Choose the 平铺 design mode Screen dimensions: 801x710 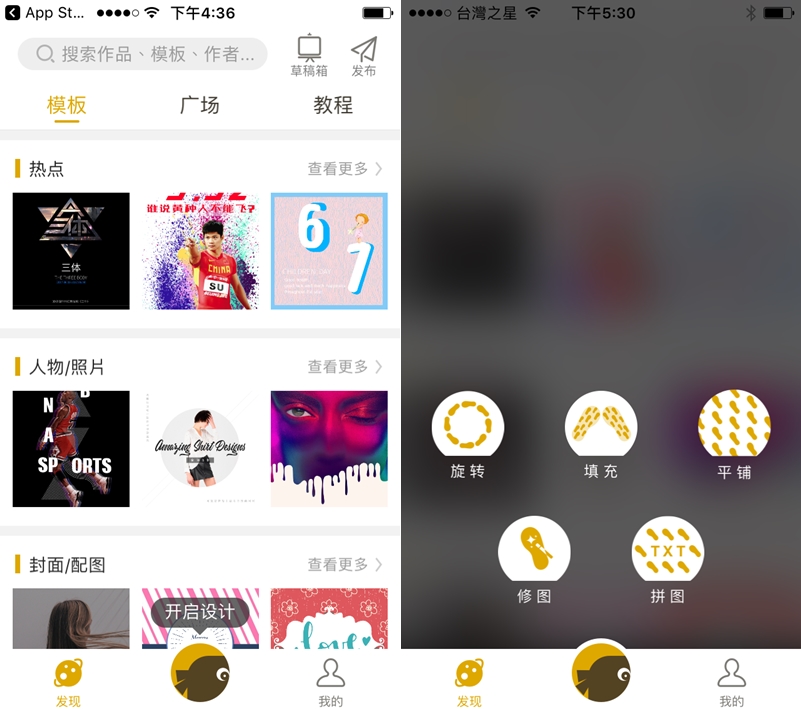[734, 428]
